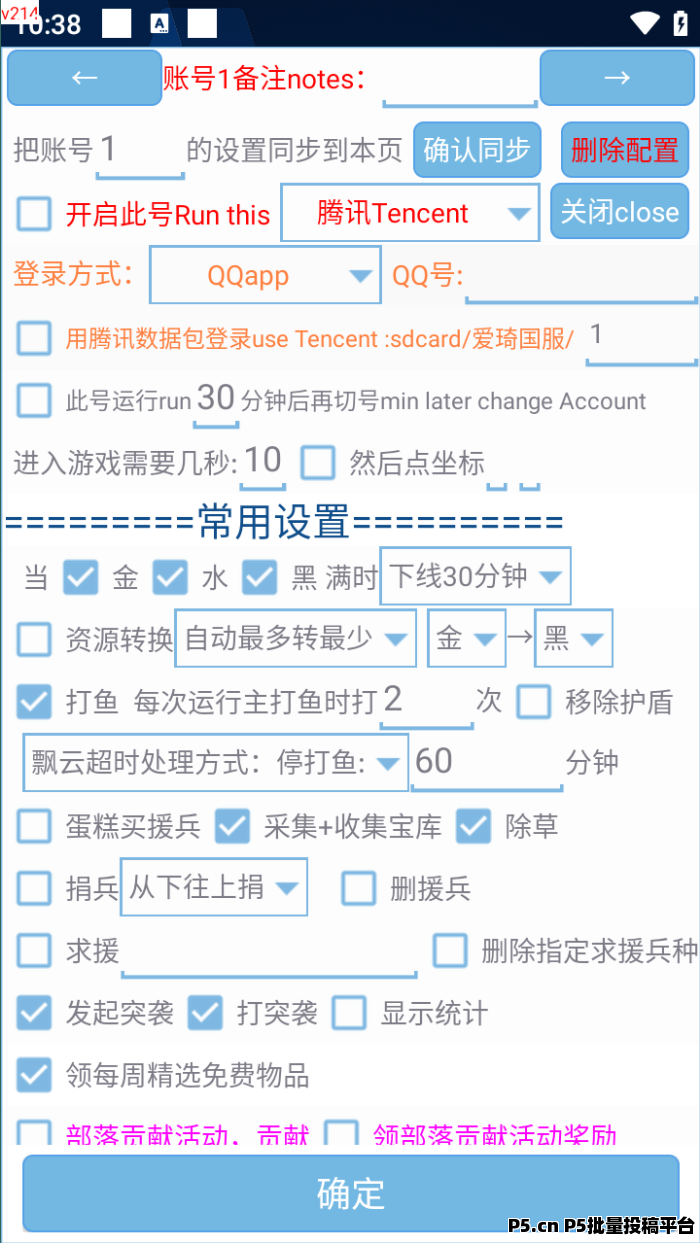Expand the 飘云超时处理方式 dropdown
This screenshot has width=700, height=1243.
click(x=214, y=762)
